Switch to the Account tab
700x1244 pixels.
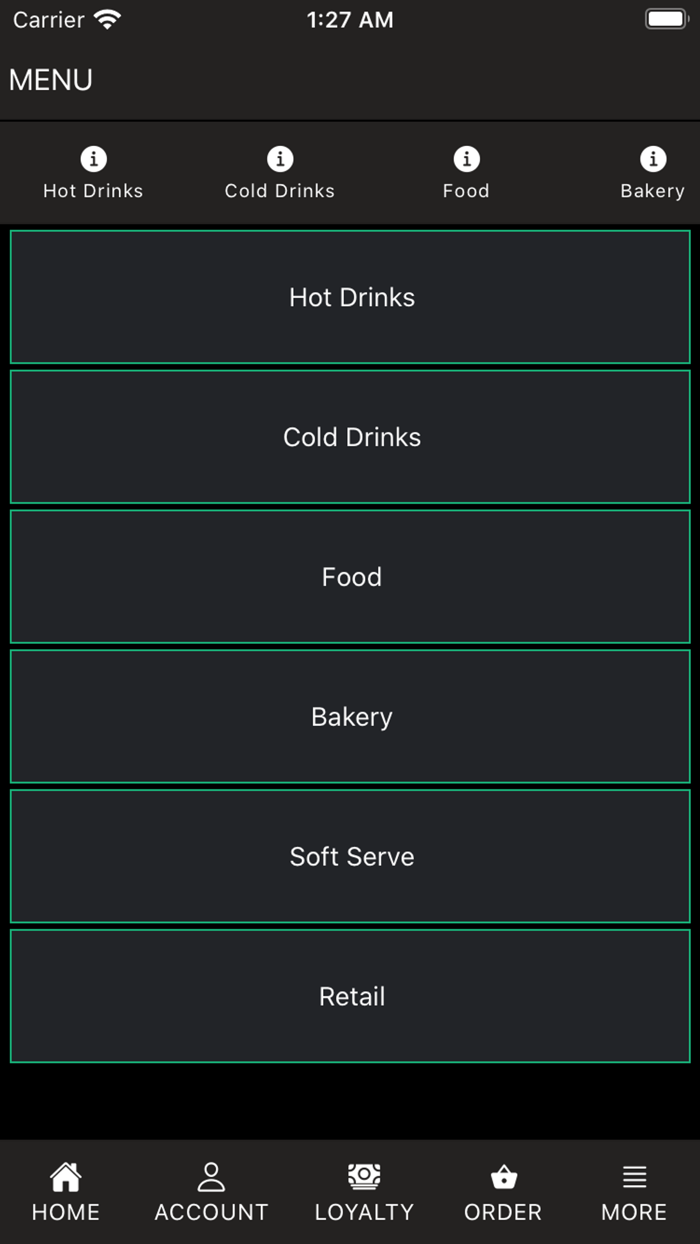[x=211, y=1192]
